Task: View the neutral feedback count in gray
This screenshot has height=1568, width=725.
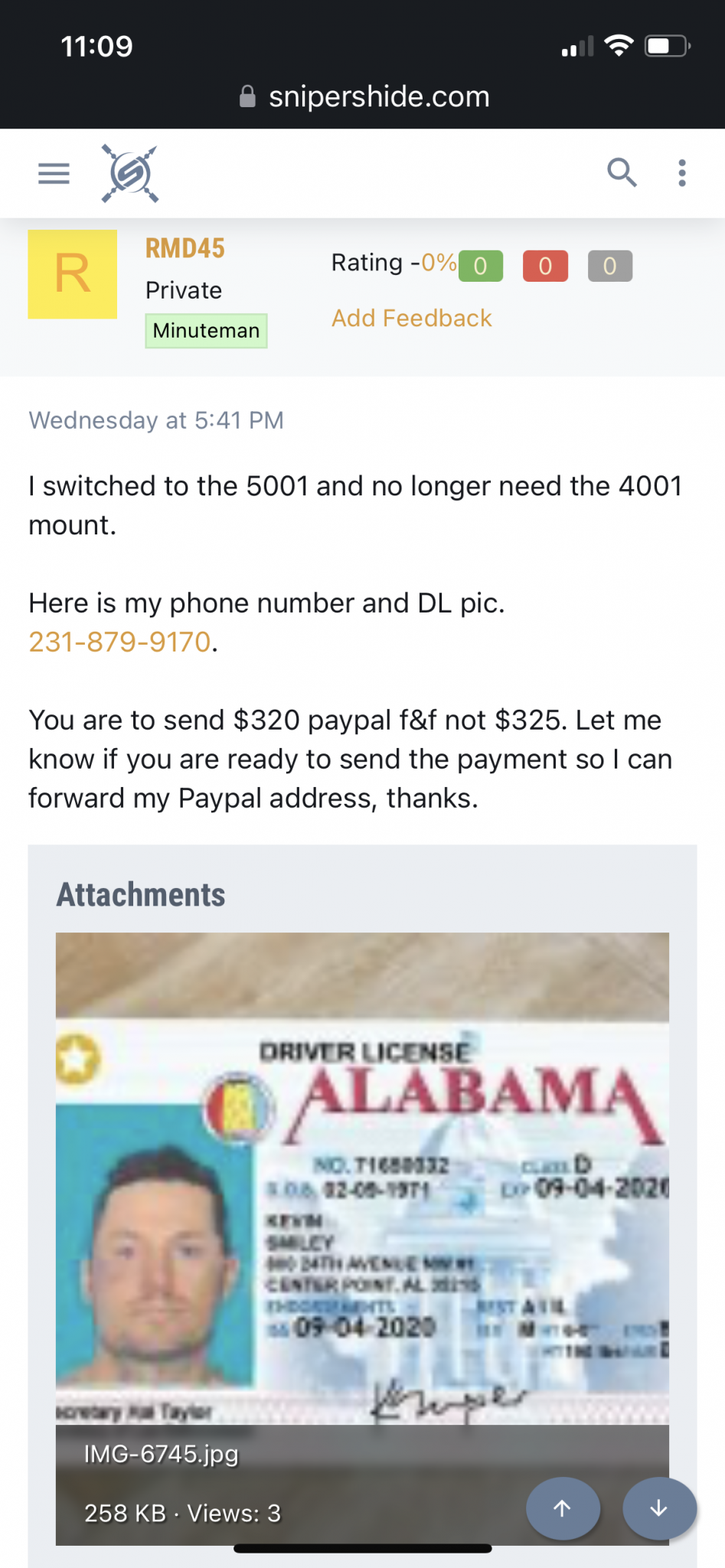Action: [x=609, y=266]
